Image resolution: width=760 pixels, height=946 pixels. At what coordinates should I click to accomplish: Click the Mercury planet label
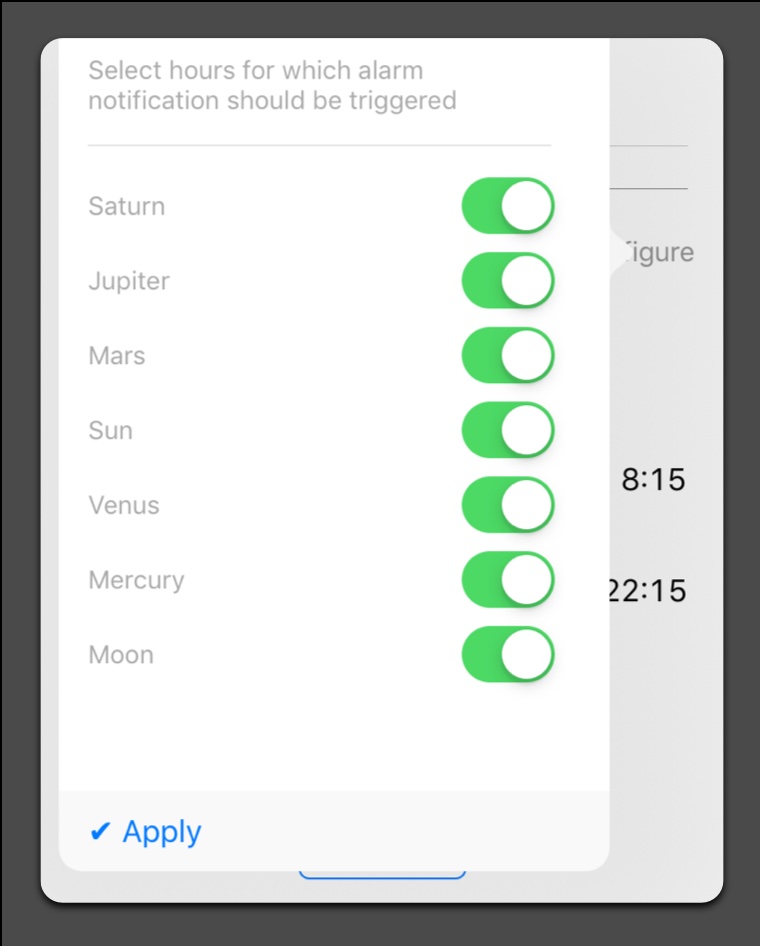point(136,579)
